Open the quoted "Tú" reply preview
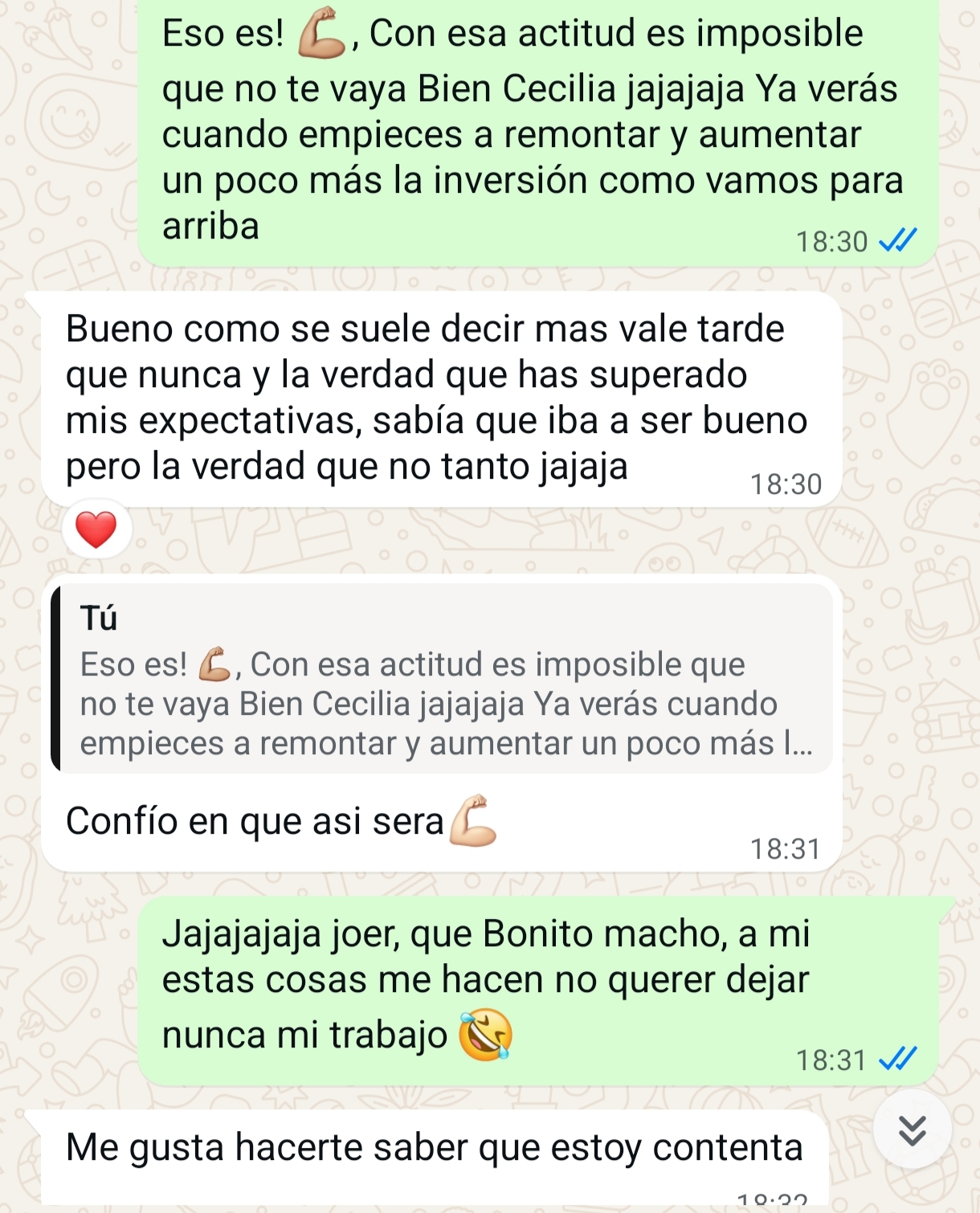Screen dimensions: 980x1213 (x=442, y=680)
